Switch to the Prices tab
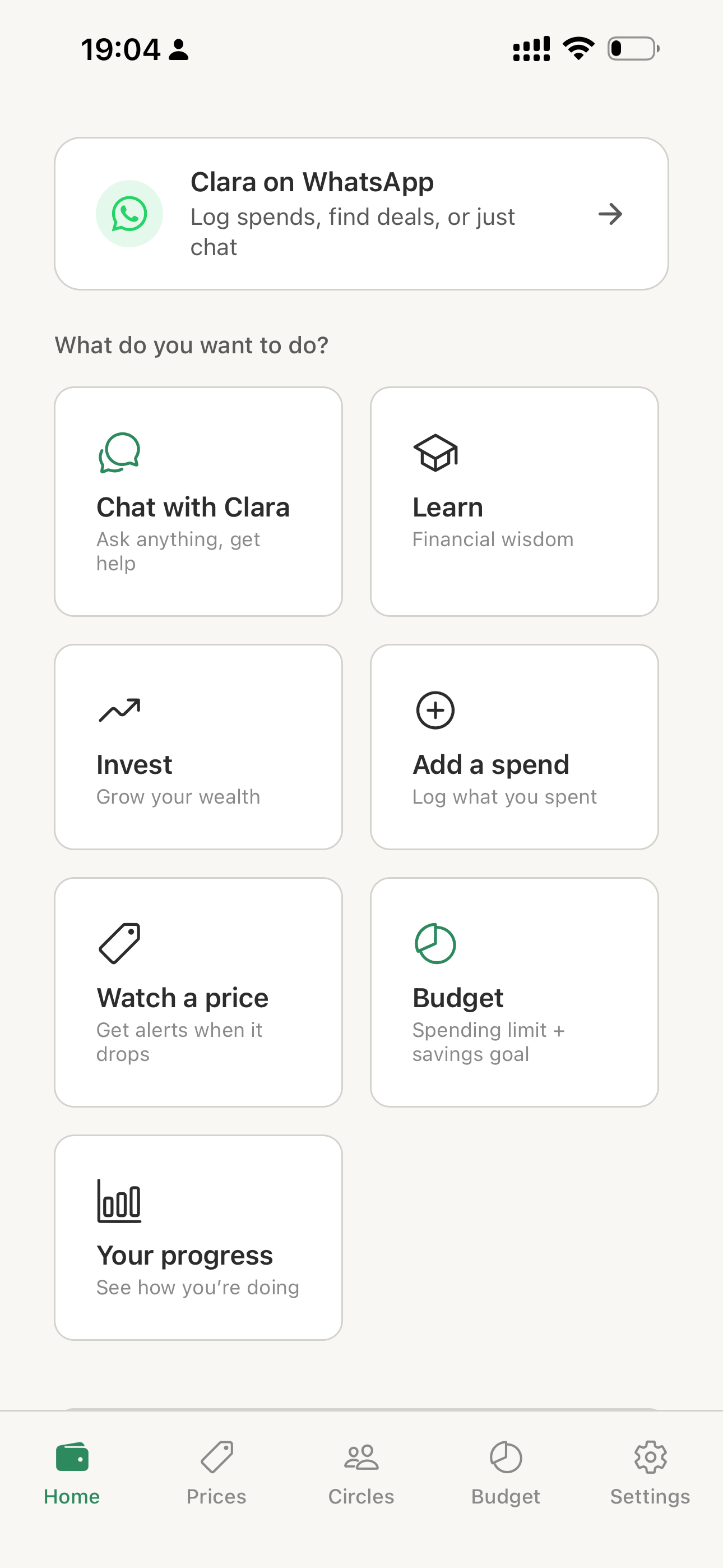The height and width of the screenshot is (1568, 723). click(217, 1473)
